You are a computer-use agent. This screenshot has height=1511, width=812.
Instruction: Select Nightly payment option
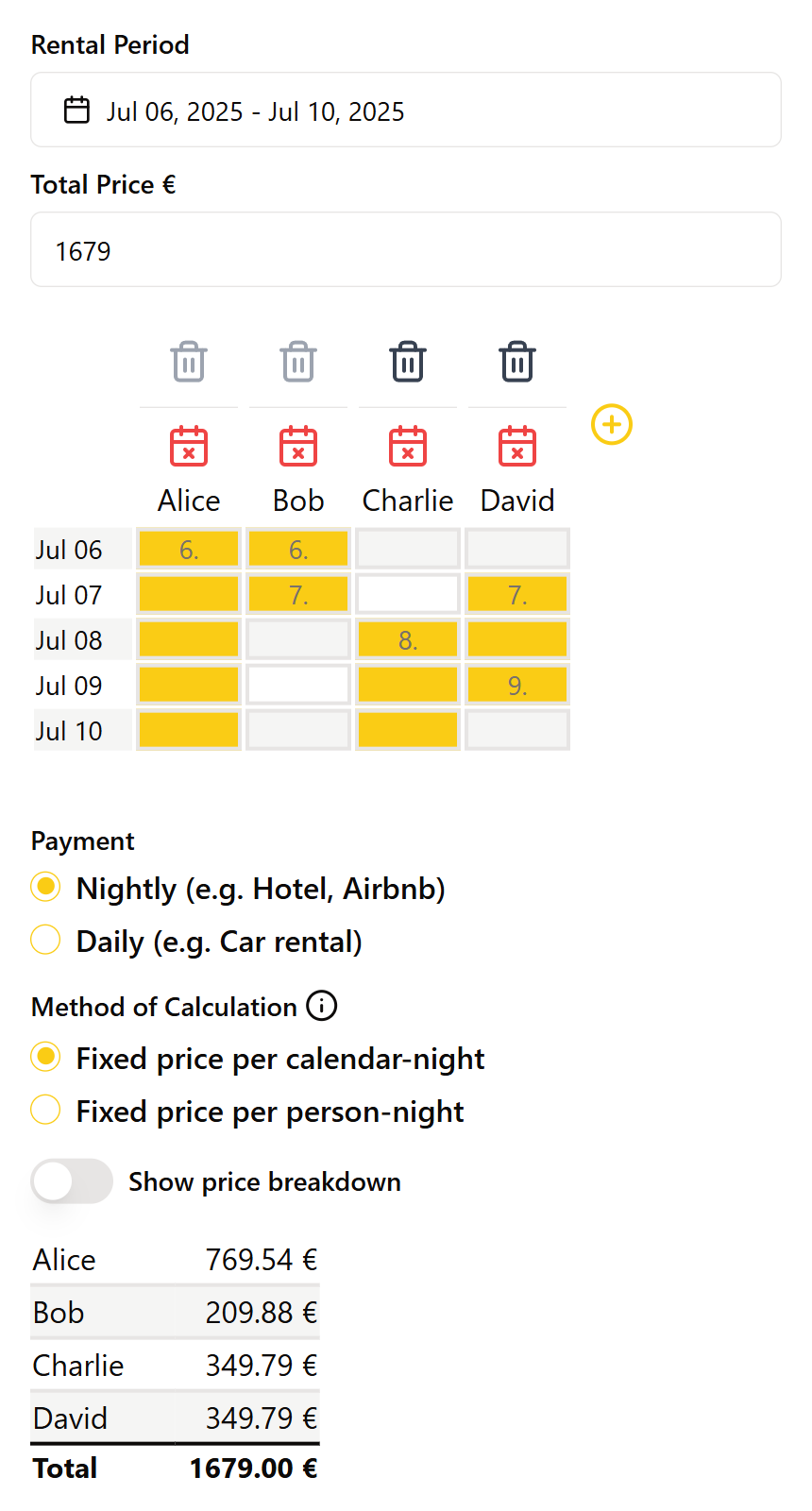pos(45,887)
